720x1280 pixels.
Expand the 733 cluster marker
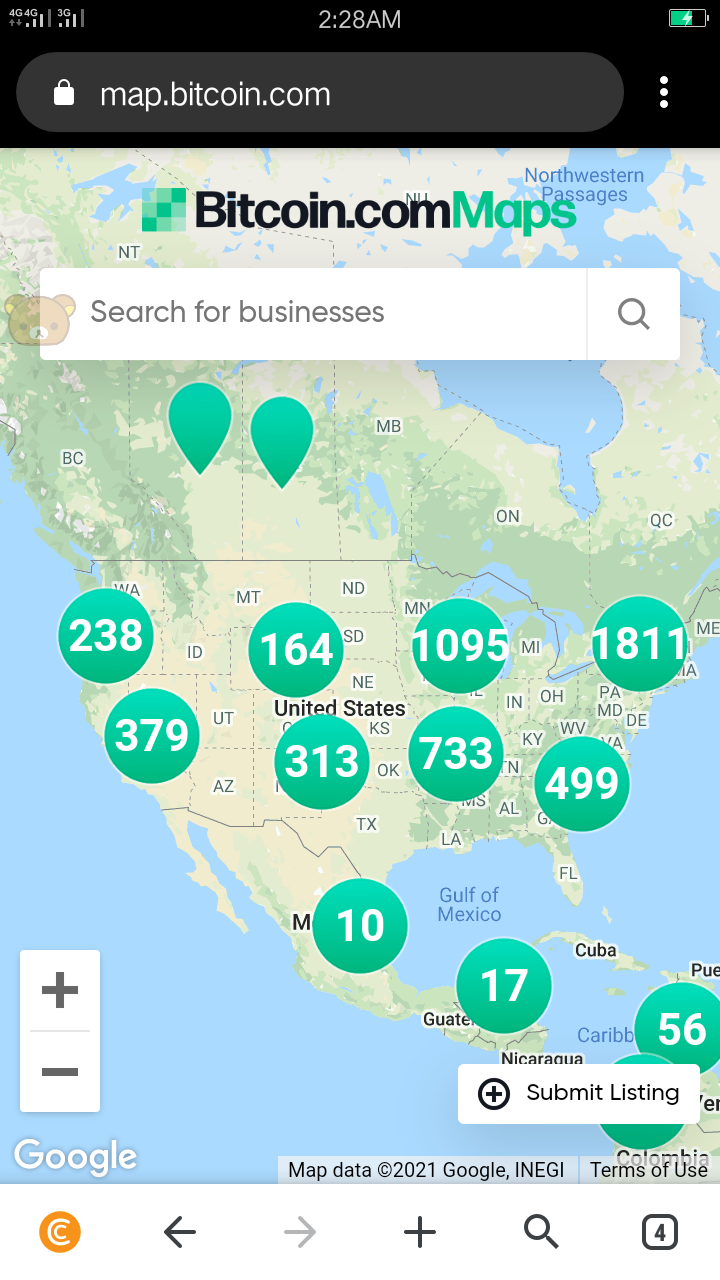pyautogui.click(x=456, y=754)
